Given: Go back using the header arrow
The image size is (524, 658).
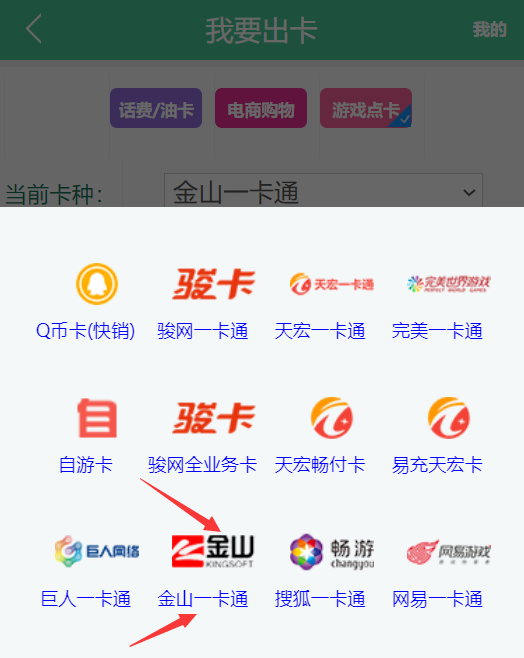Looking at the screenshot, I should [34, 29].
